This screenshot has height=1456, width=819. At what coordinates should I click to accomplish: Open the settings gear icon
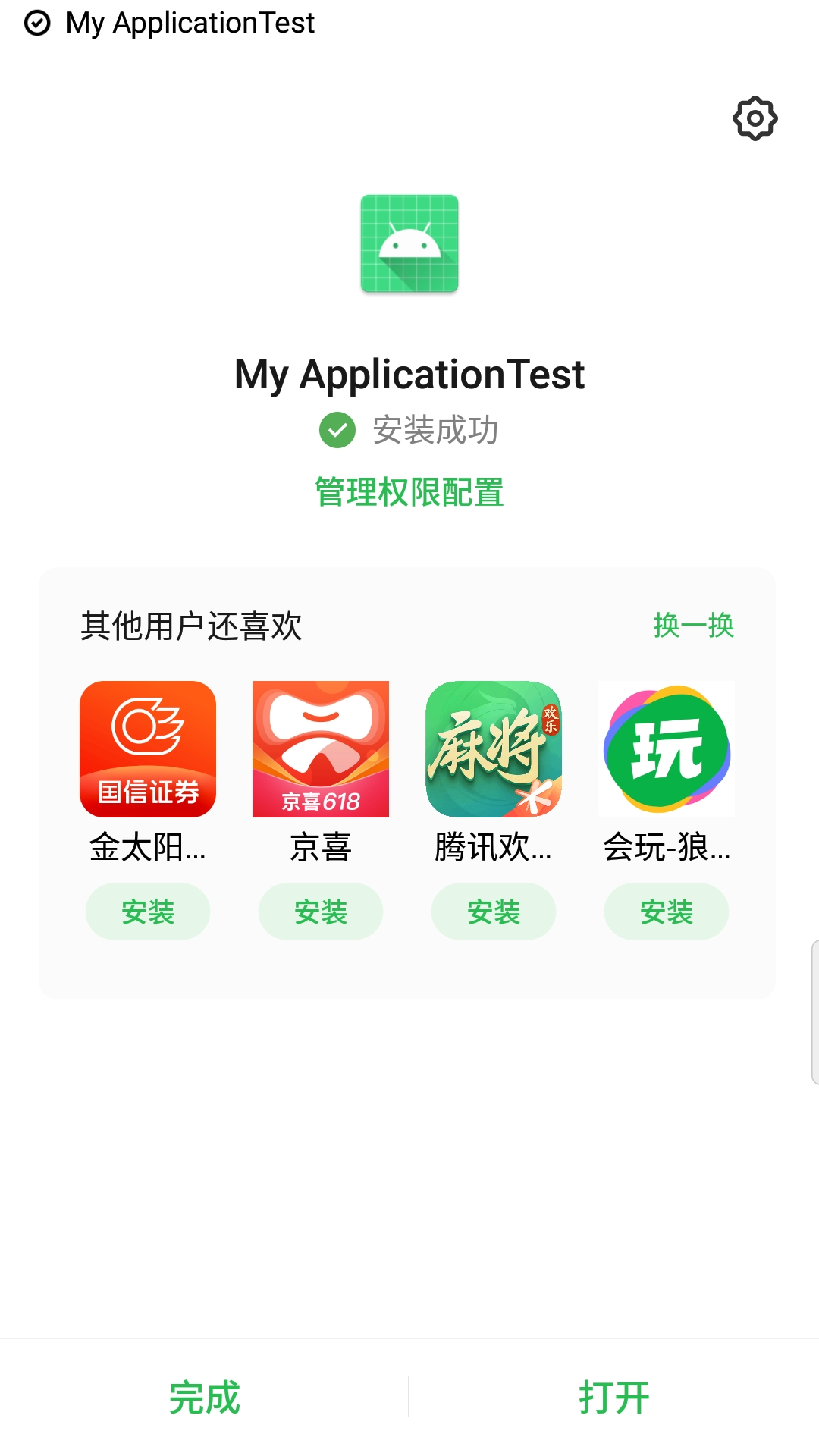click(x=755, y=118)
